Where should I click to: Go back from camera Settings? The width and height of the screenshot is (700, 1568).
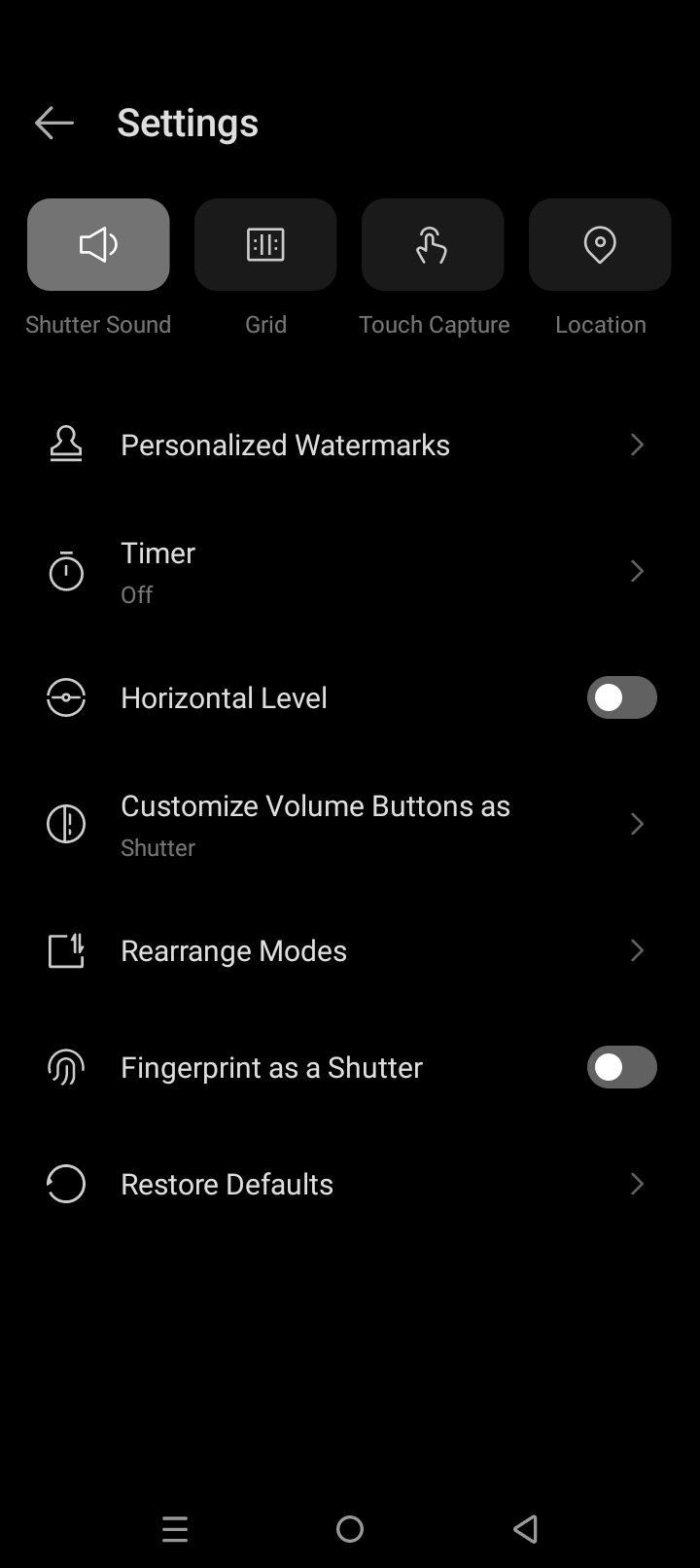point(54,123)
